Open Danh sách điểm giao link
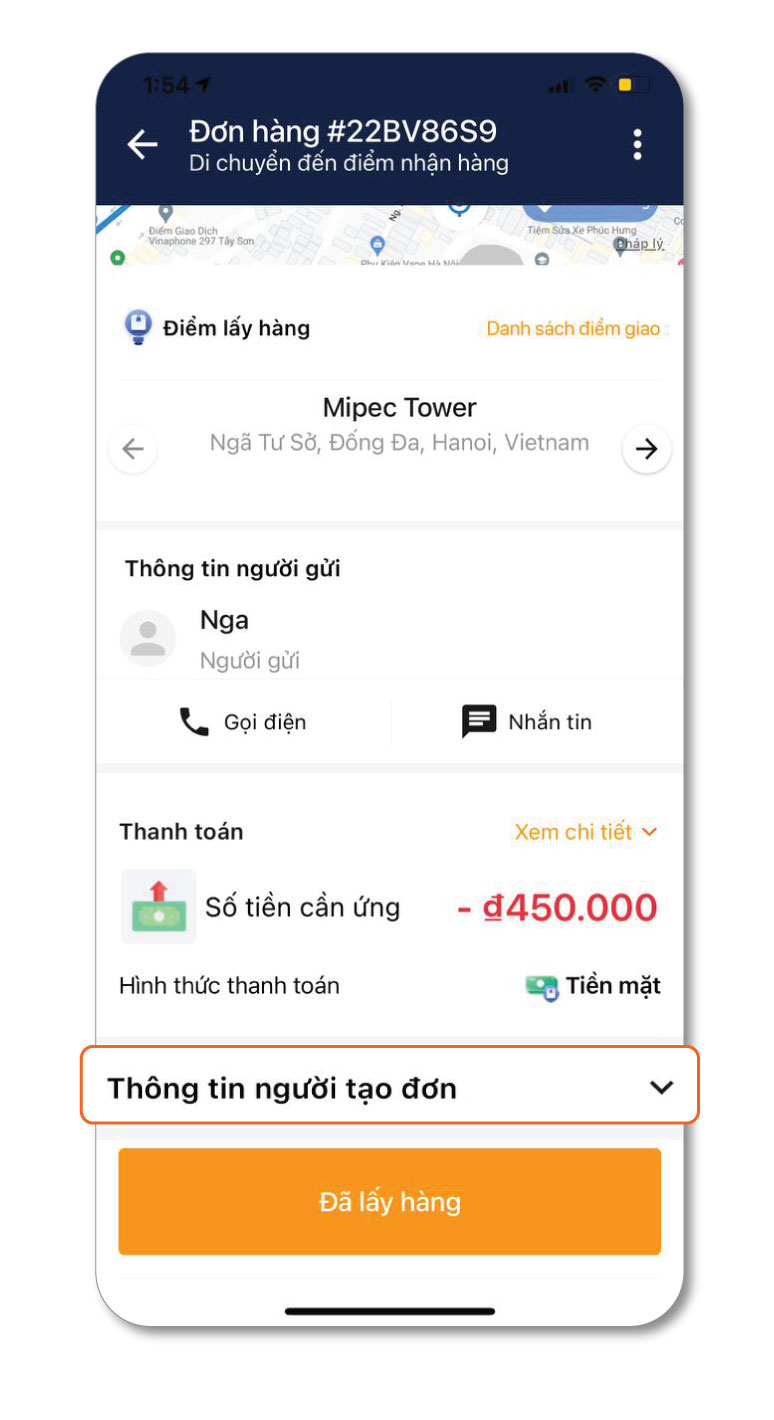 [x=573, y=329]
